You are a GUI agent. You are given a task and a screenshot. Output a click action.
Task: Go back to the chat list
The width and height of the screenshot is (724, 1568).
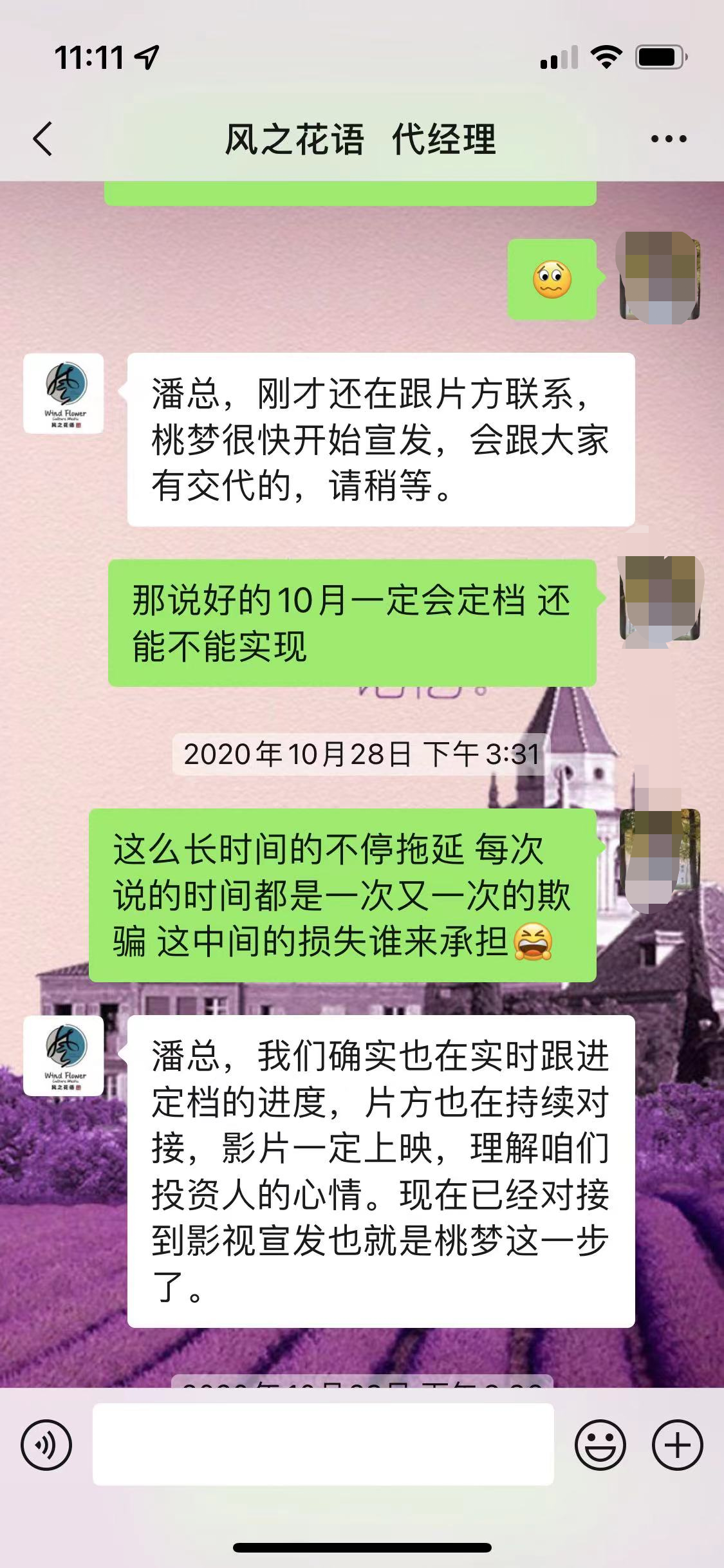(42, 138)
